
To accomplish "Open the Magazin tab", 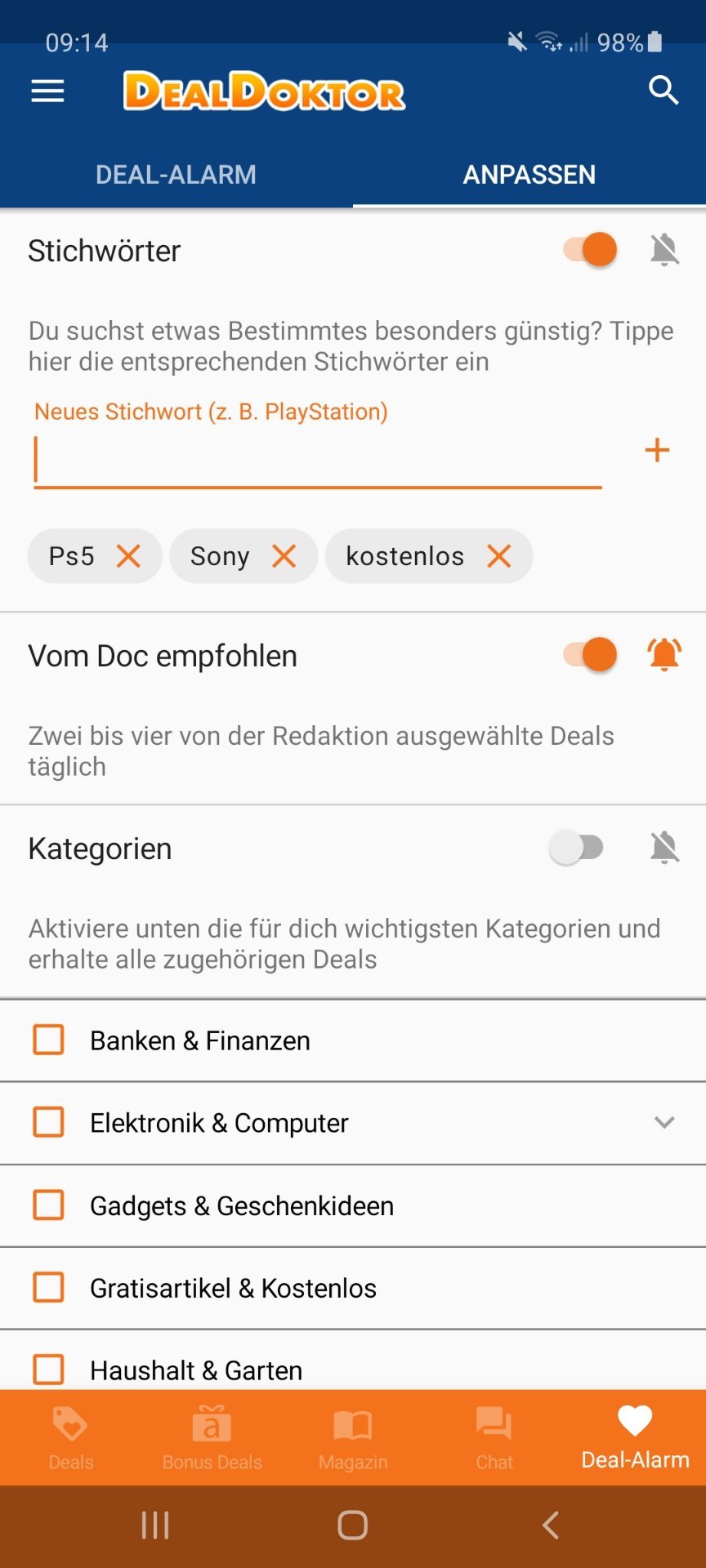I will pos(353,1438).
